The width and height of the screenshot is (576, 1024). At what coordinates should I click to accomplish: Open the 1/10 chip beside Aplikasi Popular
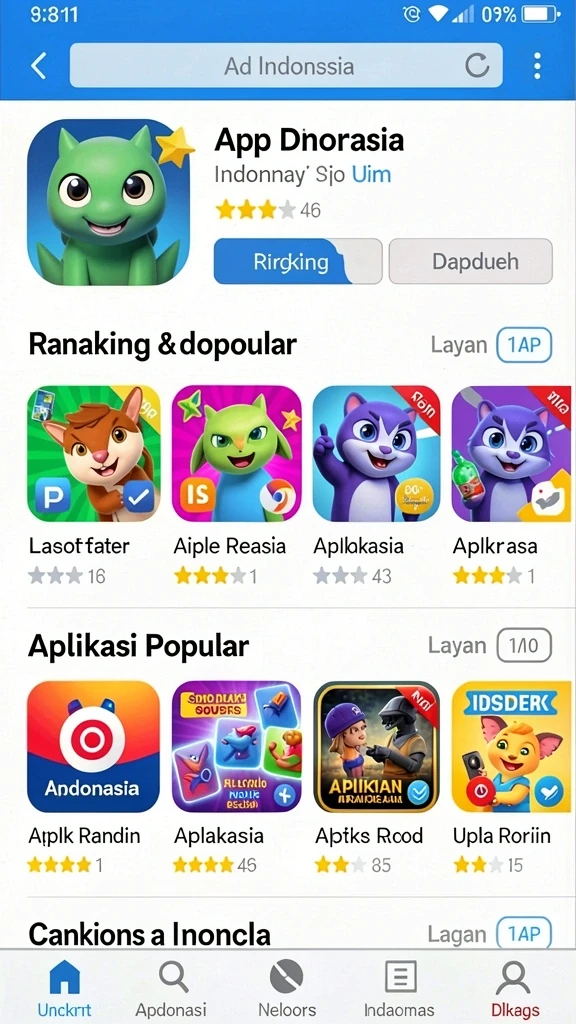pyautogui.click(x=524, y=646)
